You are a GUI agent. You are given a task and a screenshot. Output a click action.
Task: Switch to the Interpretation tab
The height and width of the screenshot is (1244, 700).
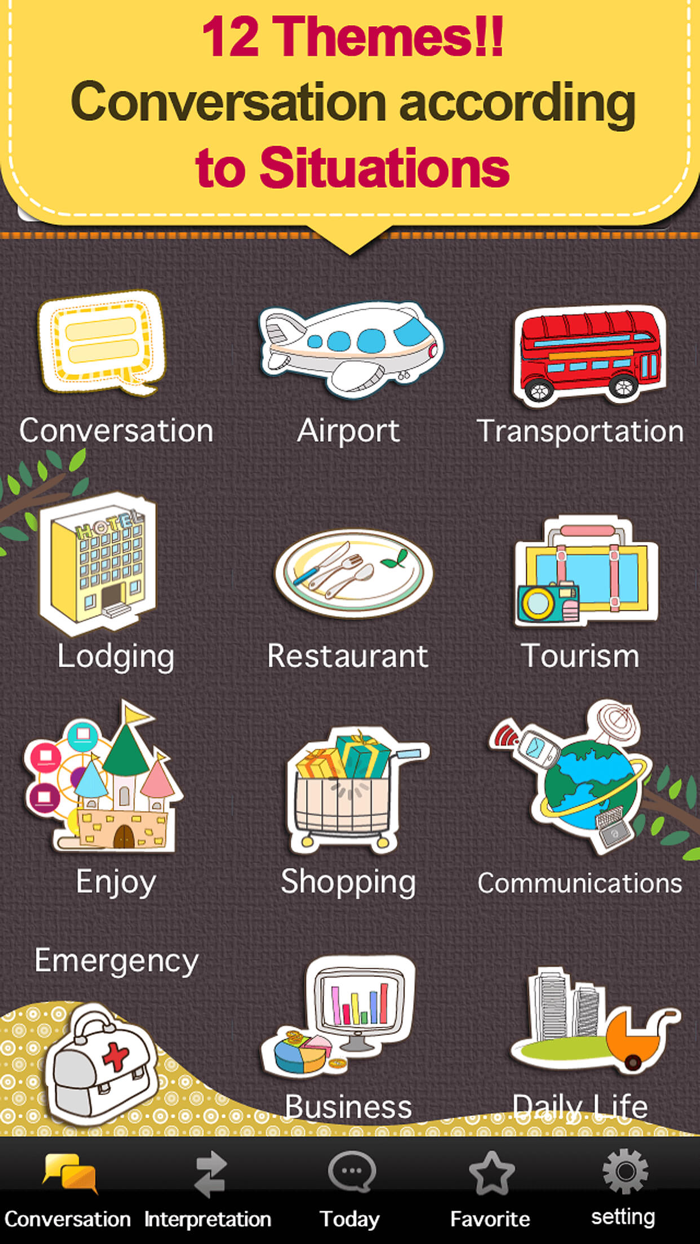point(208,1189)
